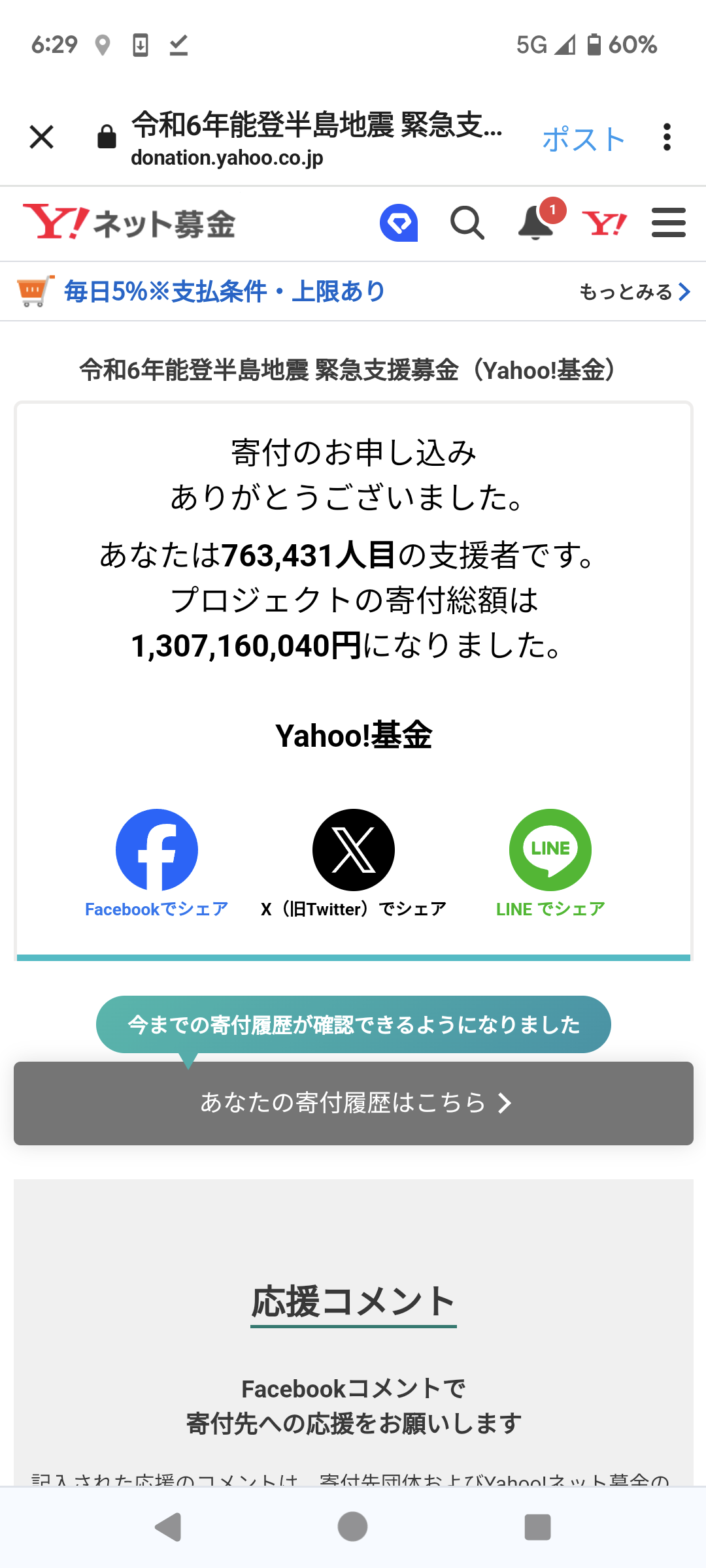This screenshot has width=706, height=1568.
Task: Go to the Yahoo! ネット募金 home logo
Action: pyautogui.click(x=129, y=223)
